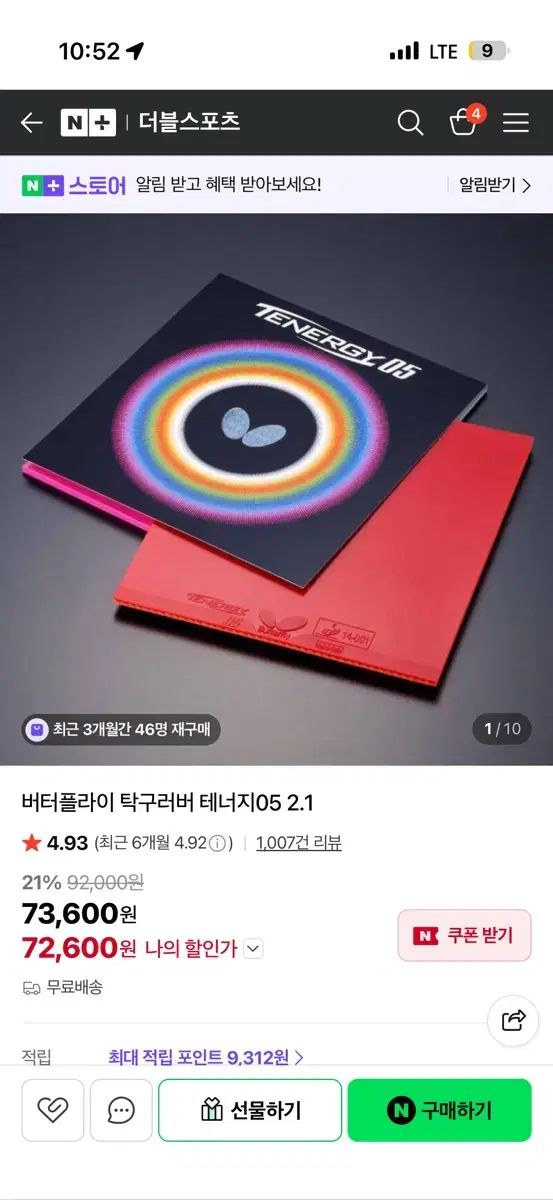Viewport: 553px width, 1200px height.
Task: Tap 구매하기 to buy now
Action: click(440, 1110)
